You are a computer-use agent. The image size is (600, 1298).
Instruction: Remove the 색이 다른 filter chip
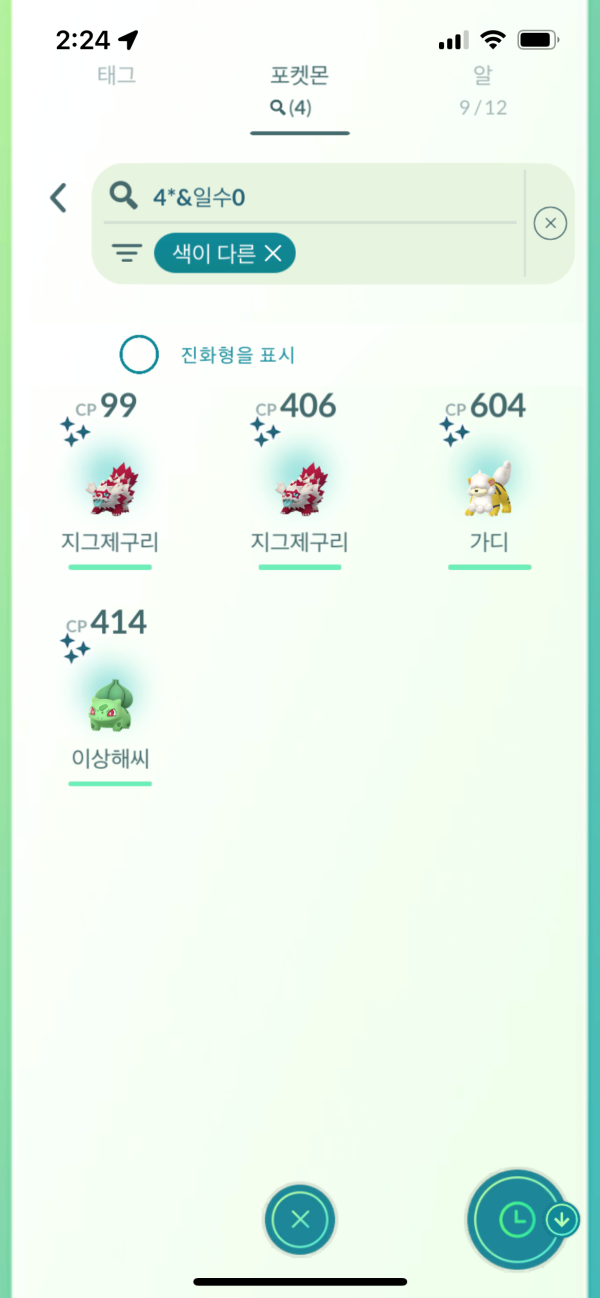pos(273,255)
